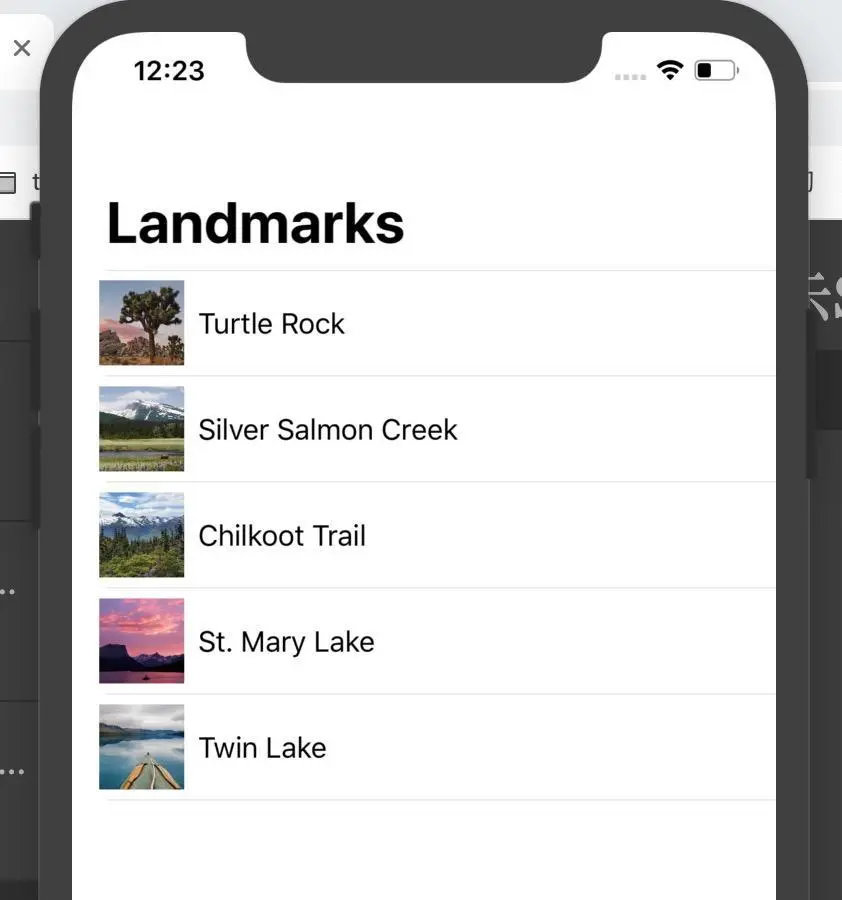Tap the Twin Lake row
Viewport: 842px width, 900px height.
[x=262, y=748]
